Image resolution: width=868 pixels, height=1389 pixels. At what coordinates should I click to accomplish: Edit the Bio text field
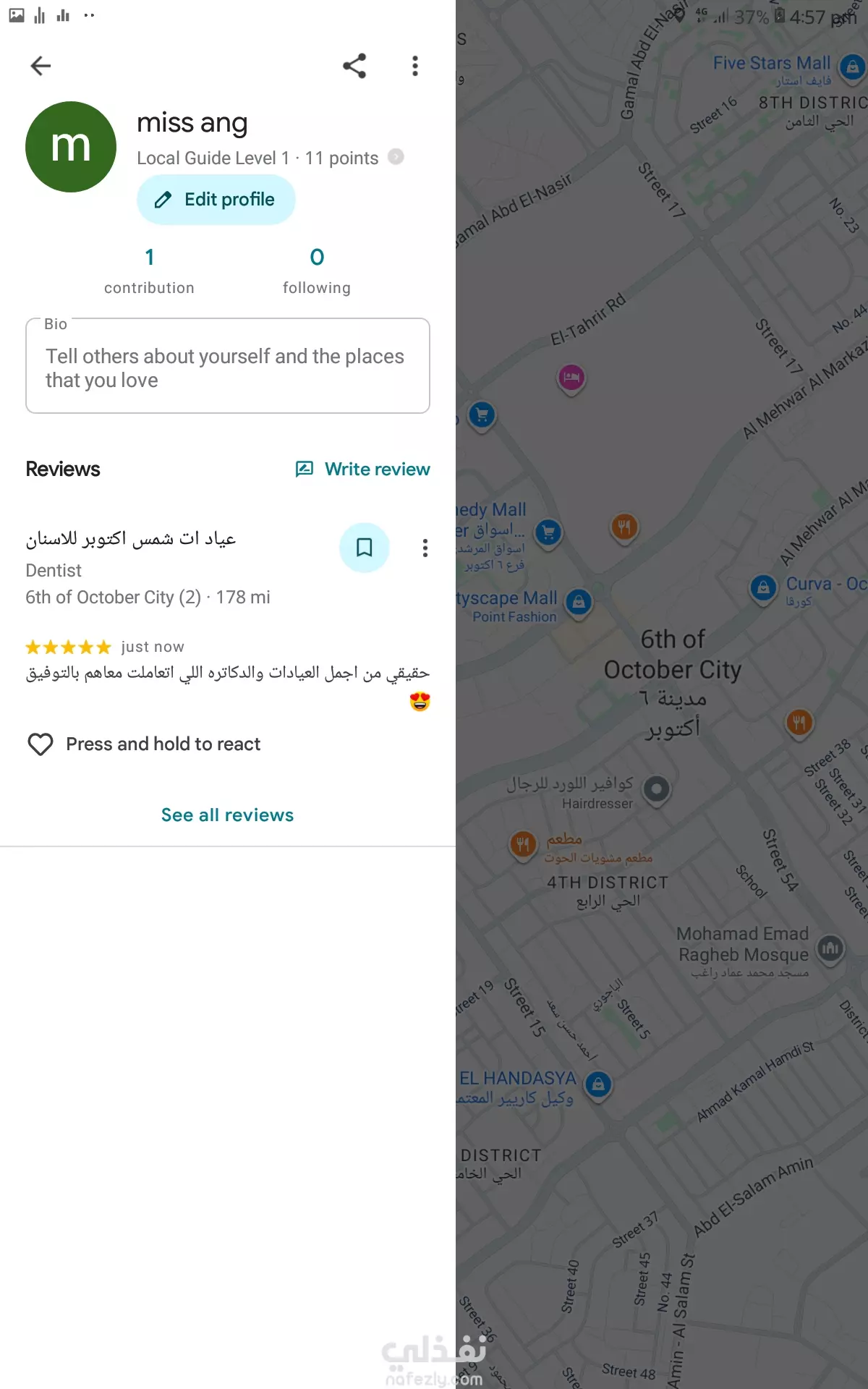[x=228, y=366]
